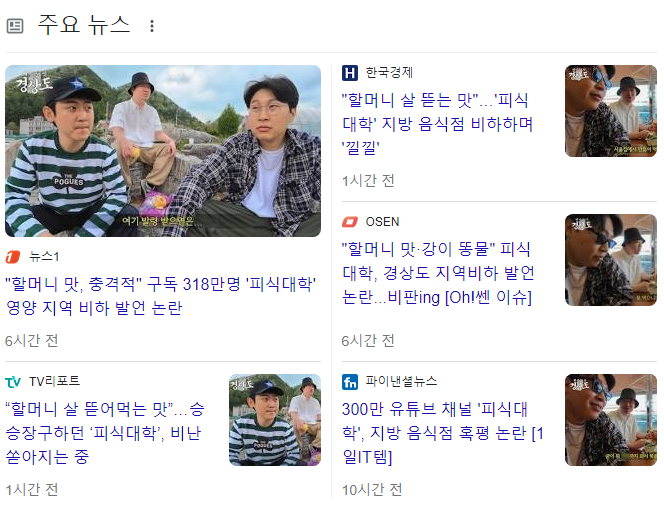This screenshot has height=512, width=664.
Task: Open the OSEN 경상도 지역비하 발언 논란 story
Action: [438, 272]
